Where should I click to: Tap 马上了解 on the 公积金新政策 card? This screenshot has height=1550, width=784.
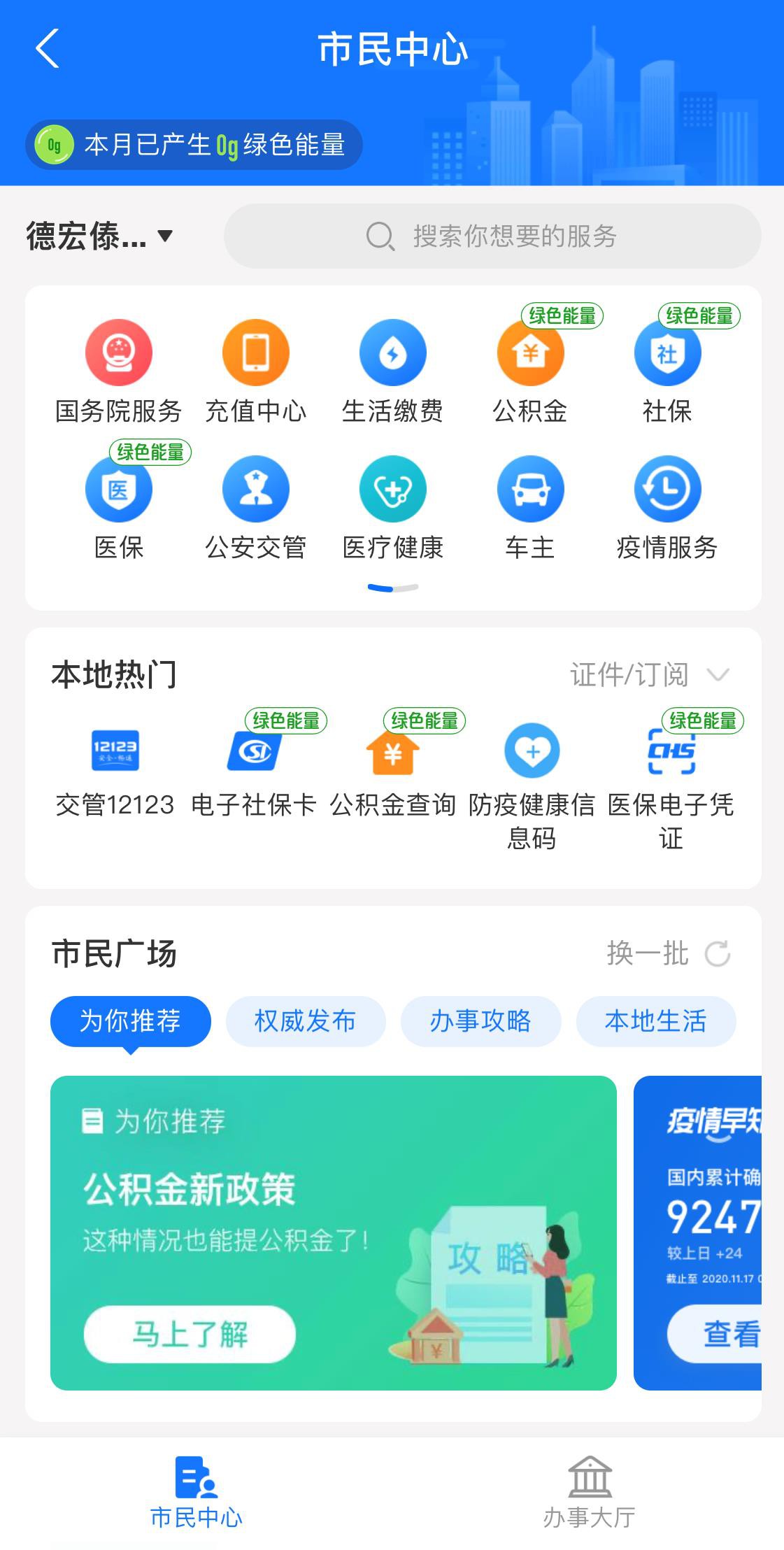(190, 1334)
